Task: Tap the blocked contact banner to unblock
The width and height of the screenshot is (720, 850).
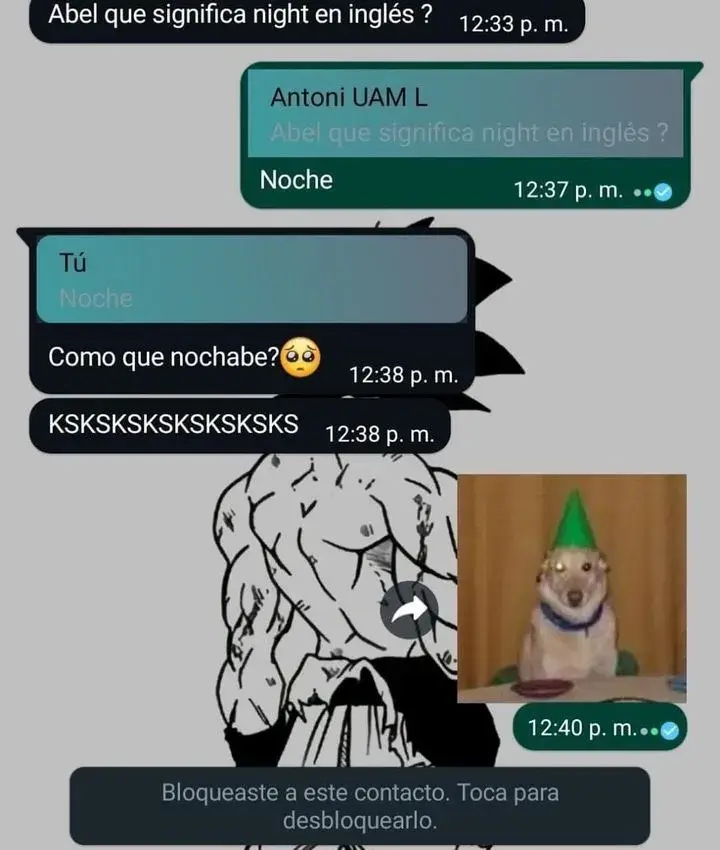Action: 360,806
